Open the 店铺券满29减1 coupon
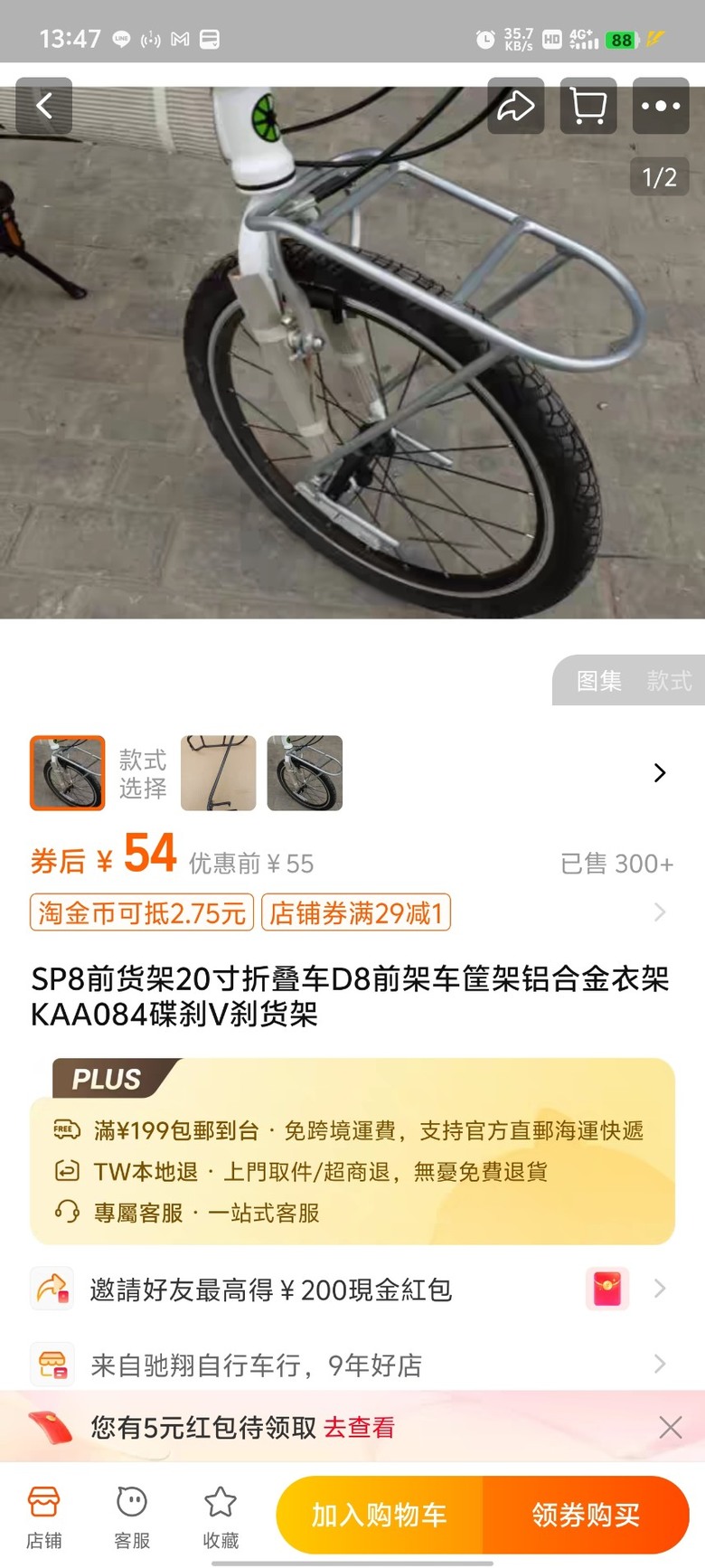Viewport: 705px width, 1568px height. point(356,912)
